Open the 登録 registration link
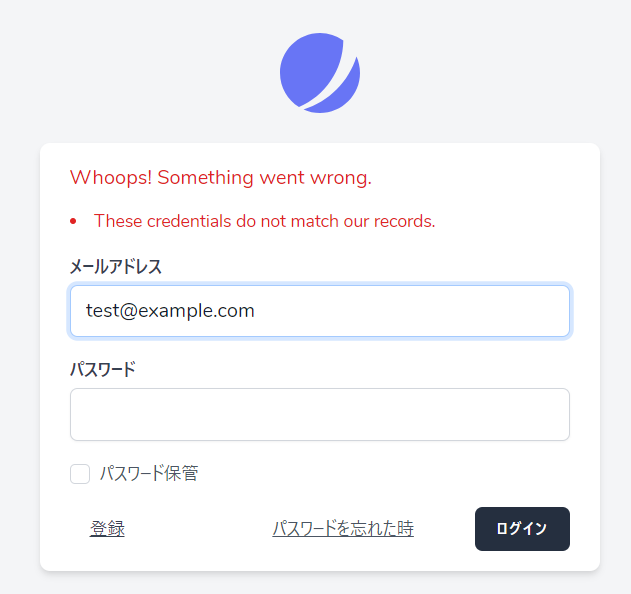The image size is (631, 594). click(107, 529)
